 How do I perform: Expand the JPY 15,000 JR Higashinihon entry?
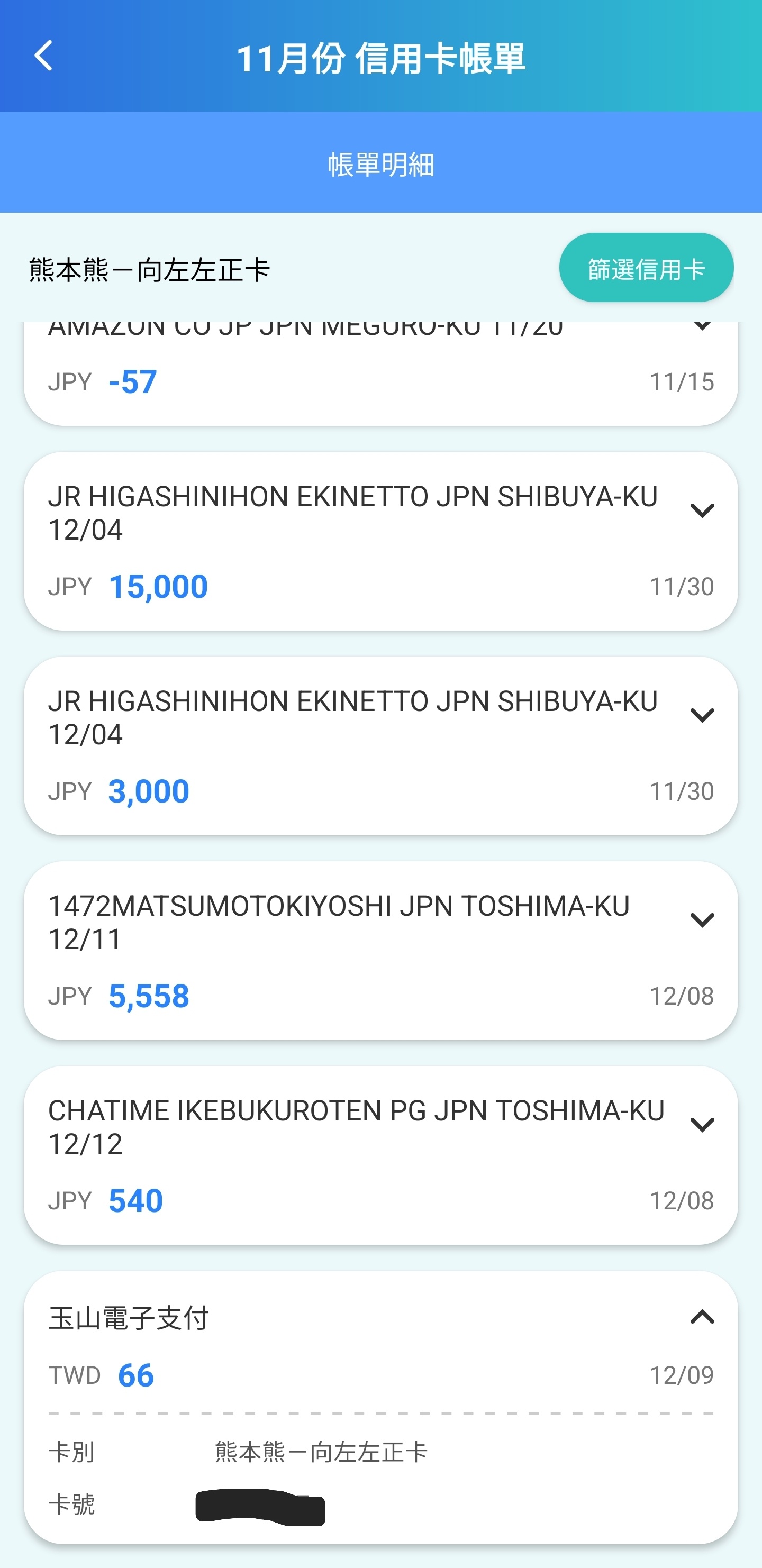702,510
